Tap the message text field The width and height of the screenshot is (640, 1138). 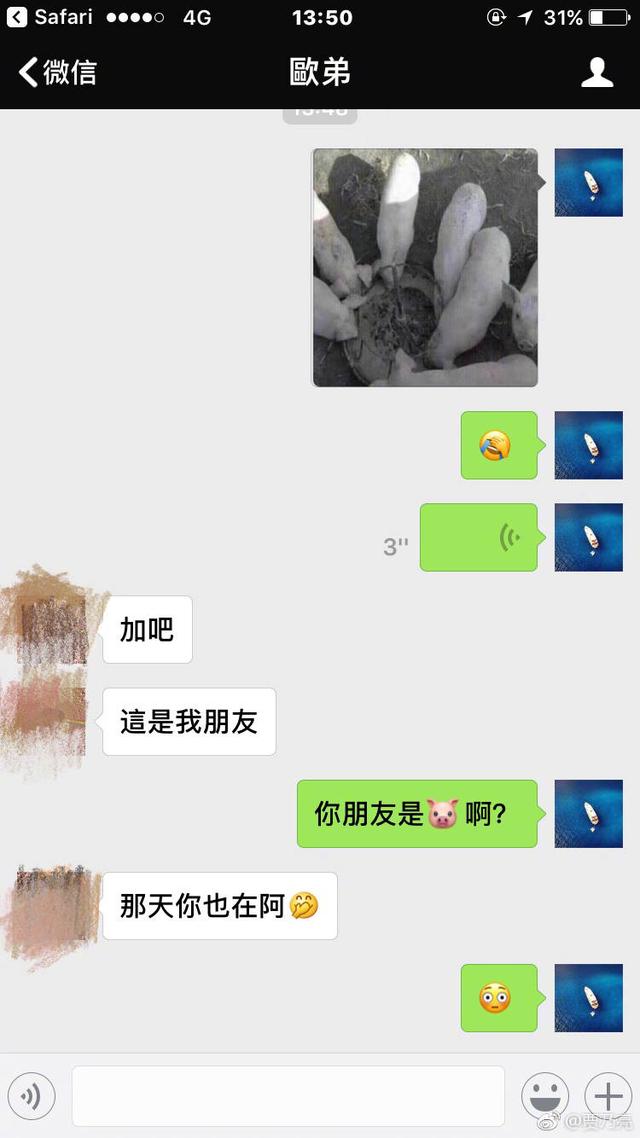[x=288, y=1096]
